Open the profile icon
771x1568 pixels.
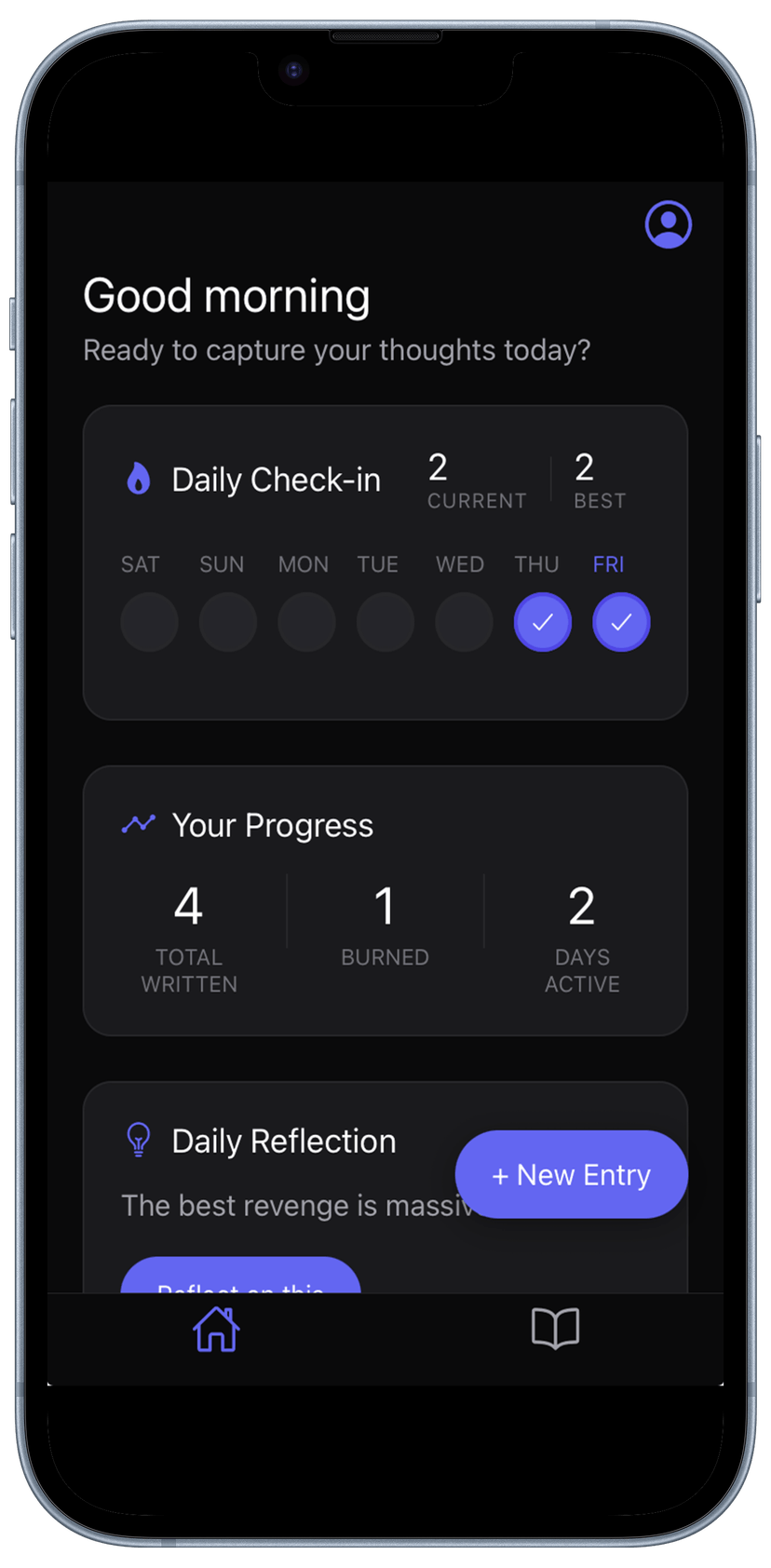tap(668, 224)
